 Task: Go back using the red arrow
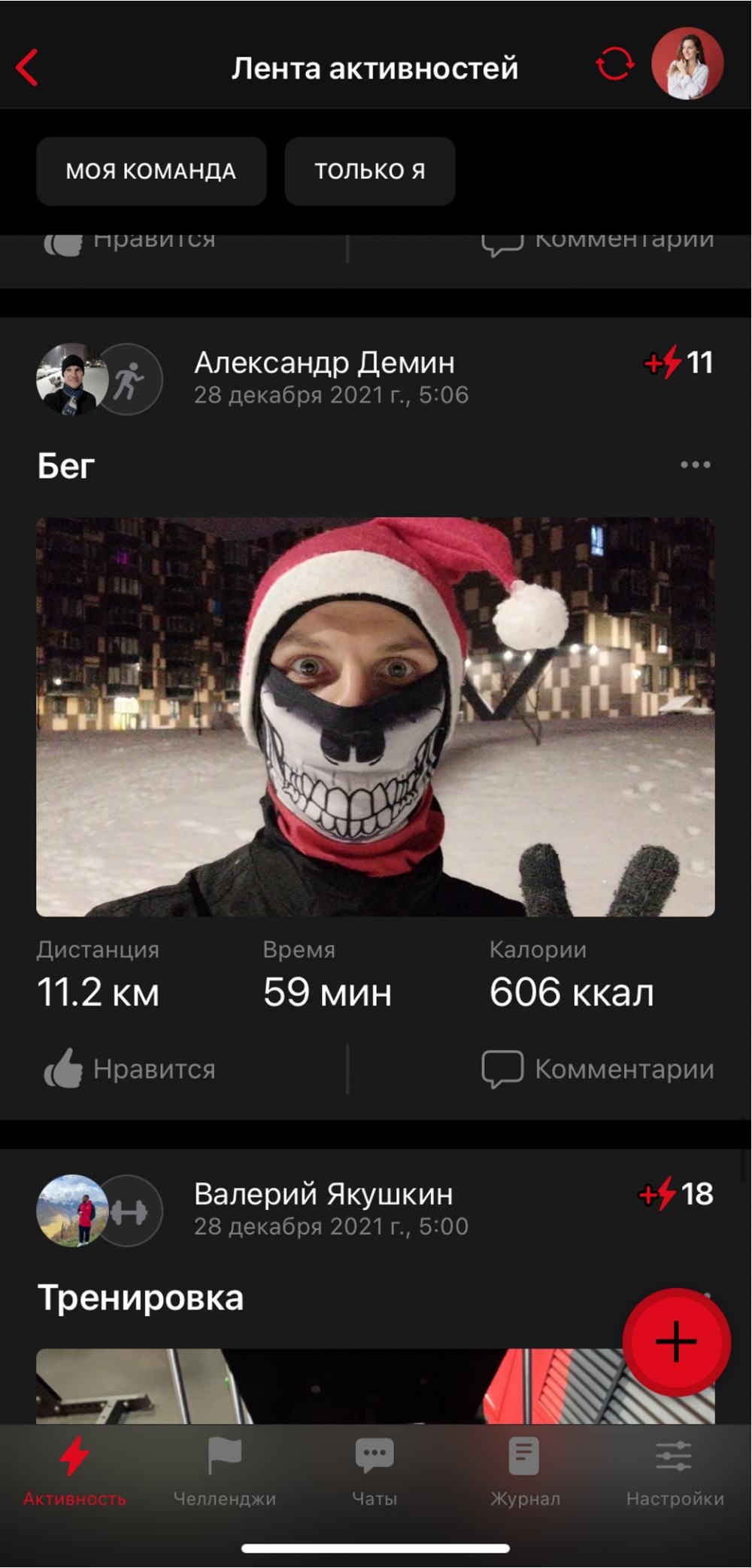coord(26,67)
